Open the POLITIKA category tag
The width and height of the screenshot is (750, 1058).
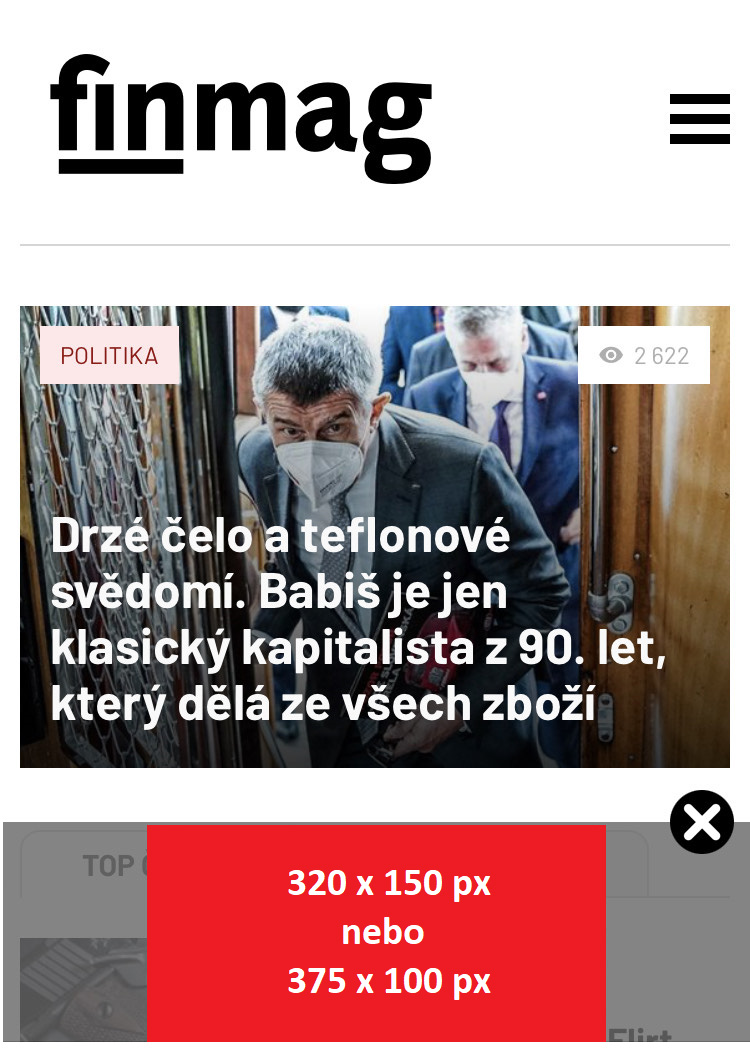(109, 356)
